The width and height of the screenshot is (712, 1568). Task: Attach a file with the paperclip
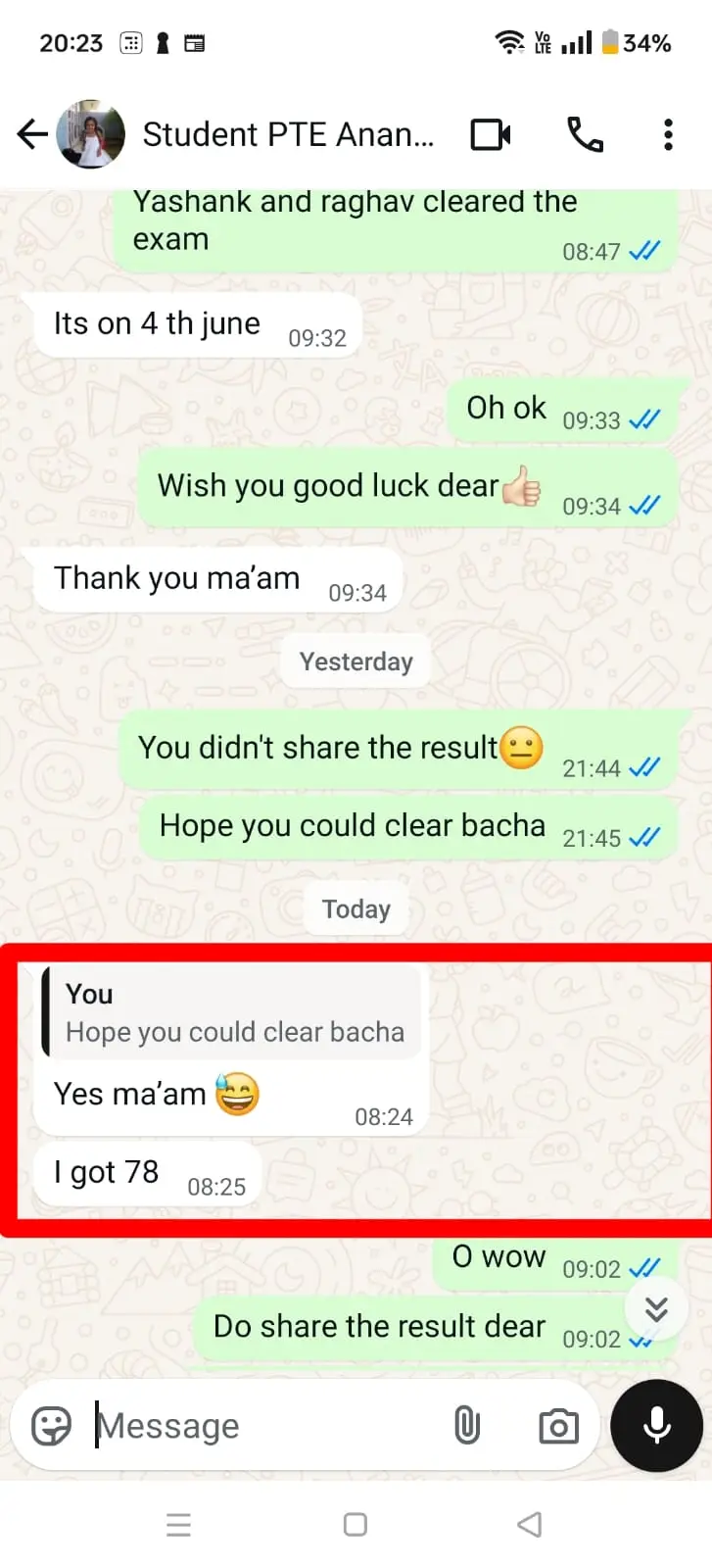(x=467, y=1426)
